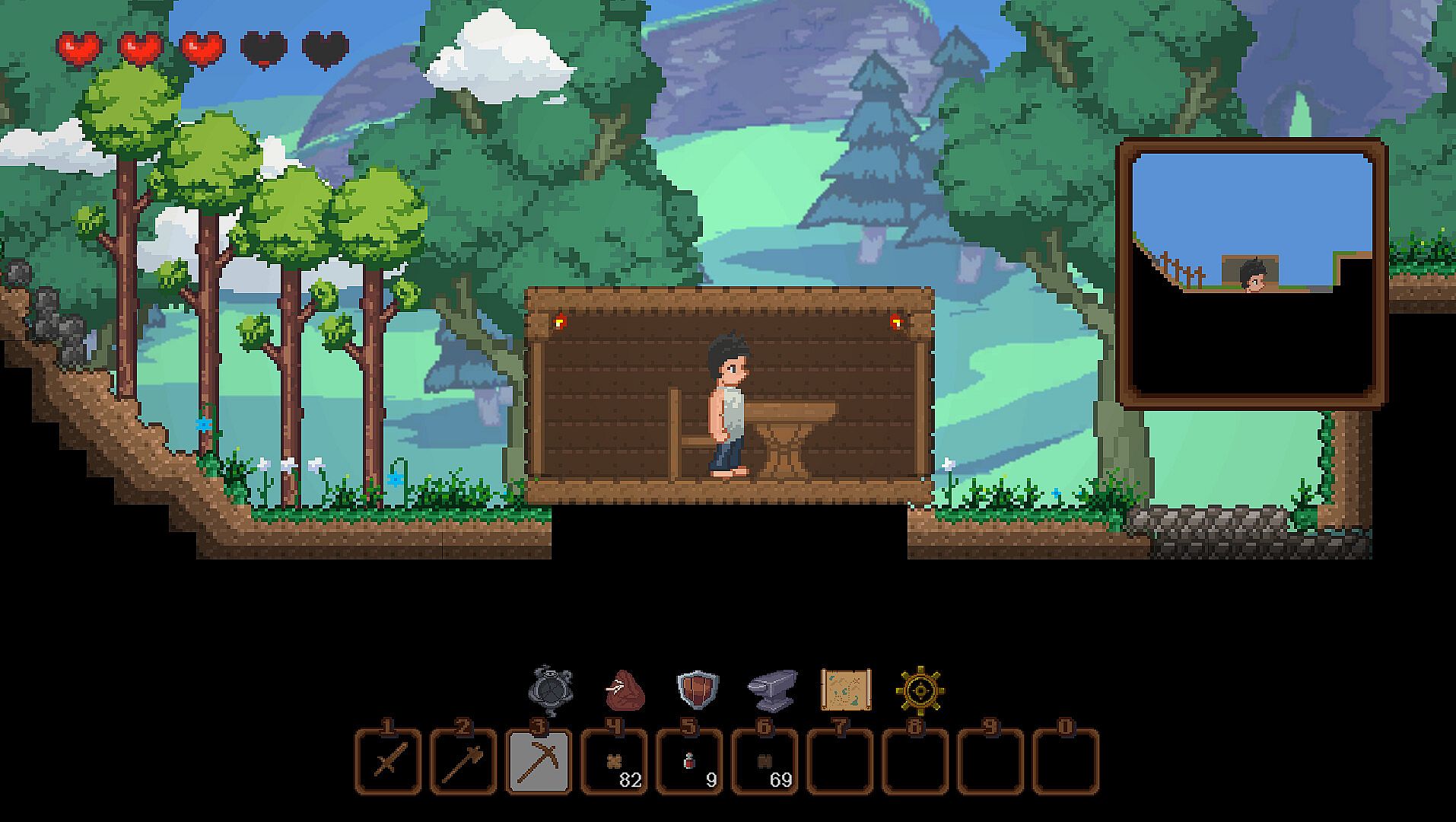Select hotbar slot 4 with 82 items
Image resolution: width=1456 pixels, height=822 pixels.
point(614,761)
